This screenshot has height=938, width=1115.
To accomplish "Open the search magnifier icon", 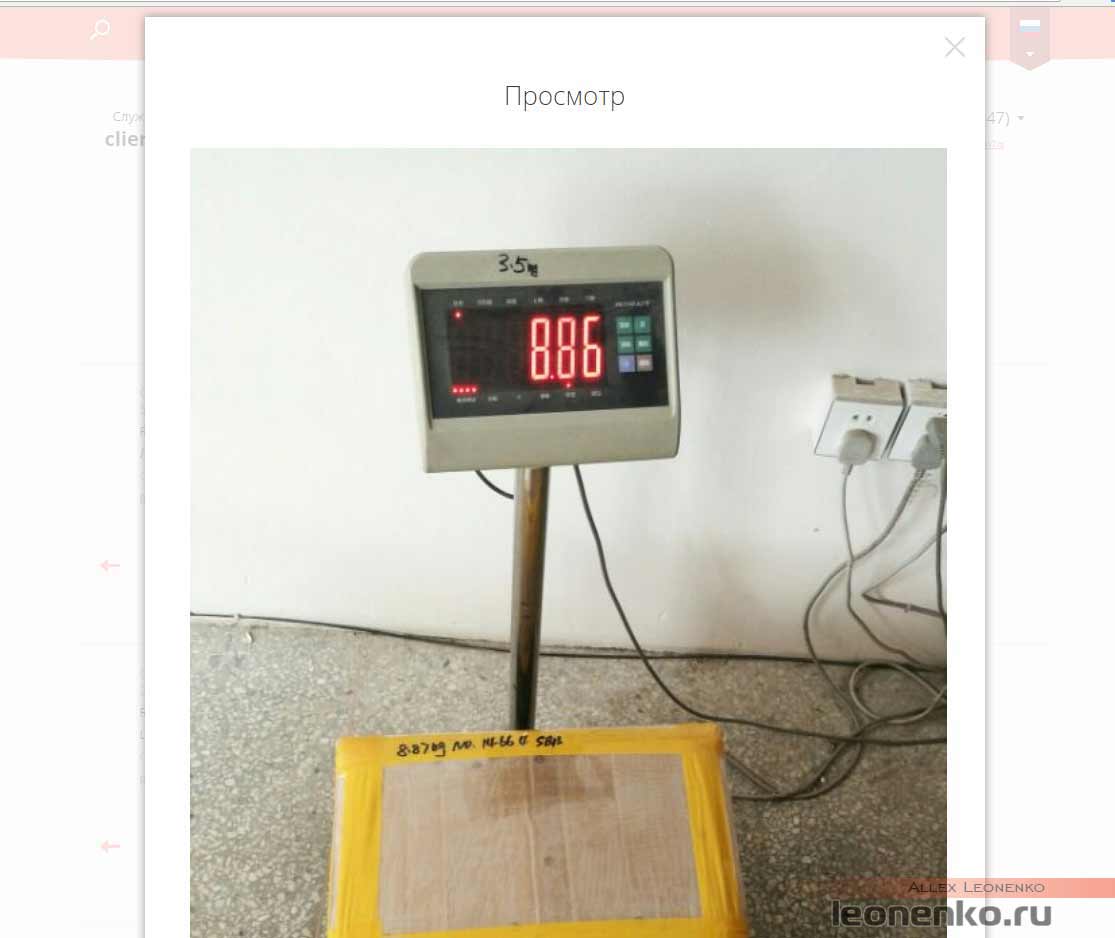I will tap(100, 31).
